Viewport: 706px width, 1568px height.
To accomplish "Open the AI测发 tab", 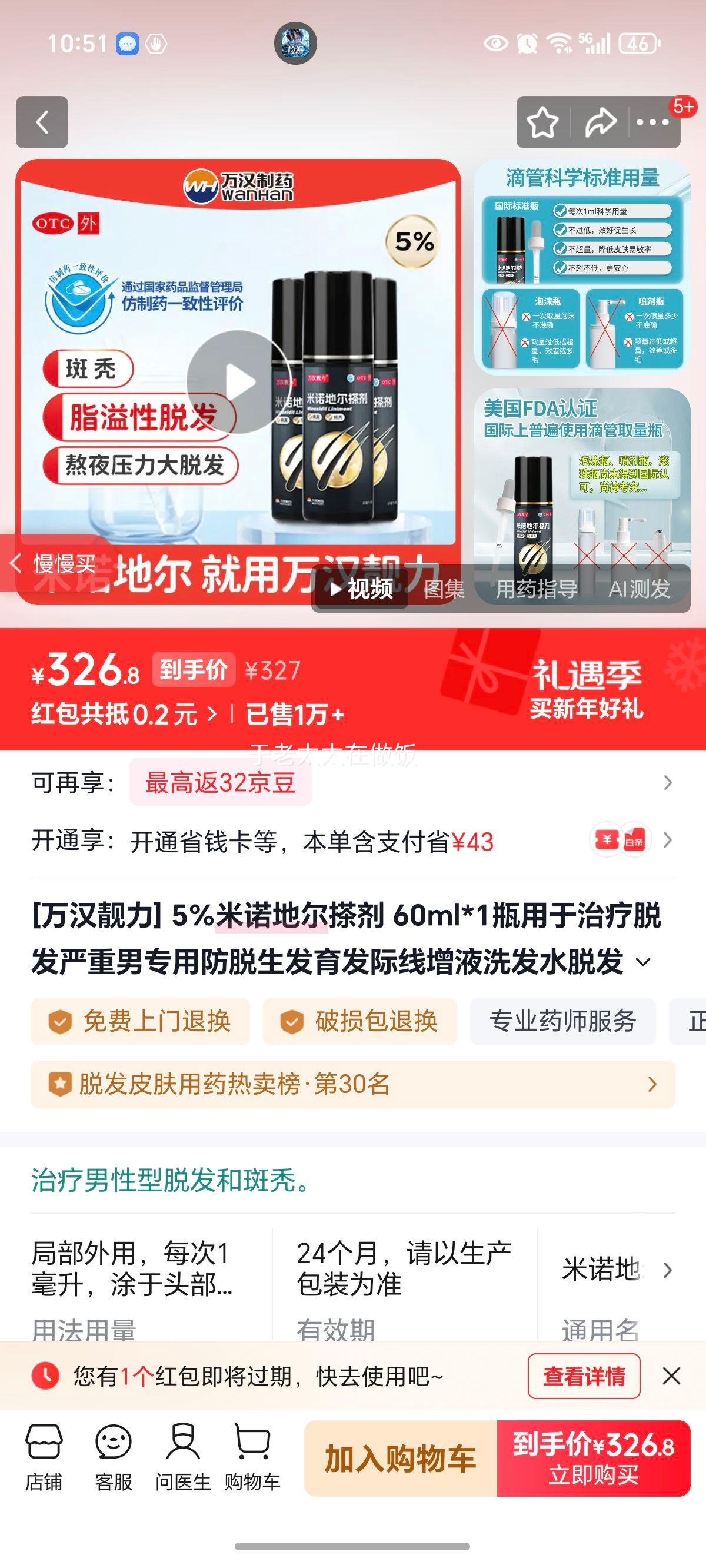I will pyautogui.click(x=640, y=589).
